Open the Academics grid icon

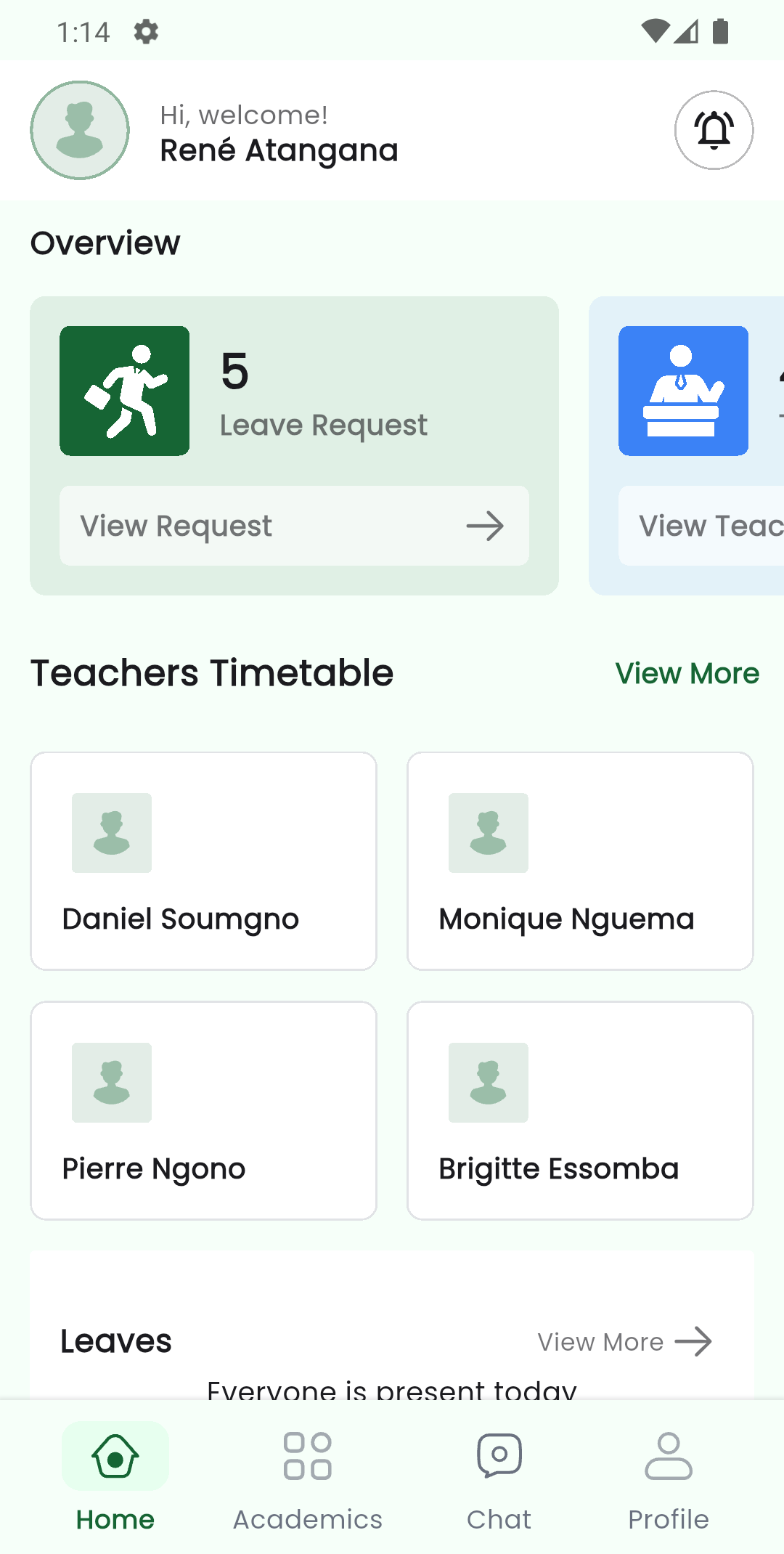pyautogui.click(x=309, y=1456)
